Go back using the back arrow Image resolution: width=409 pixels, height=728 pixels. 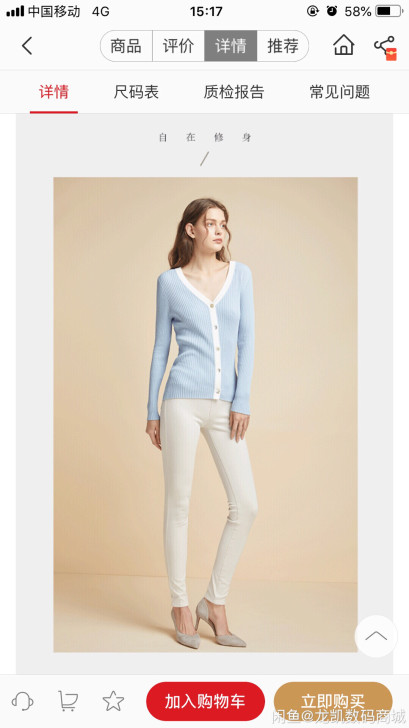[x=27, y=46]
